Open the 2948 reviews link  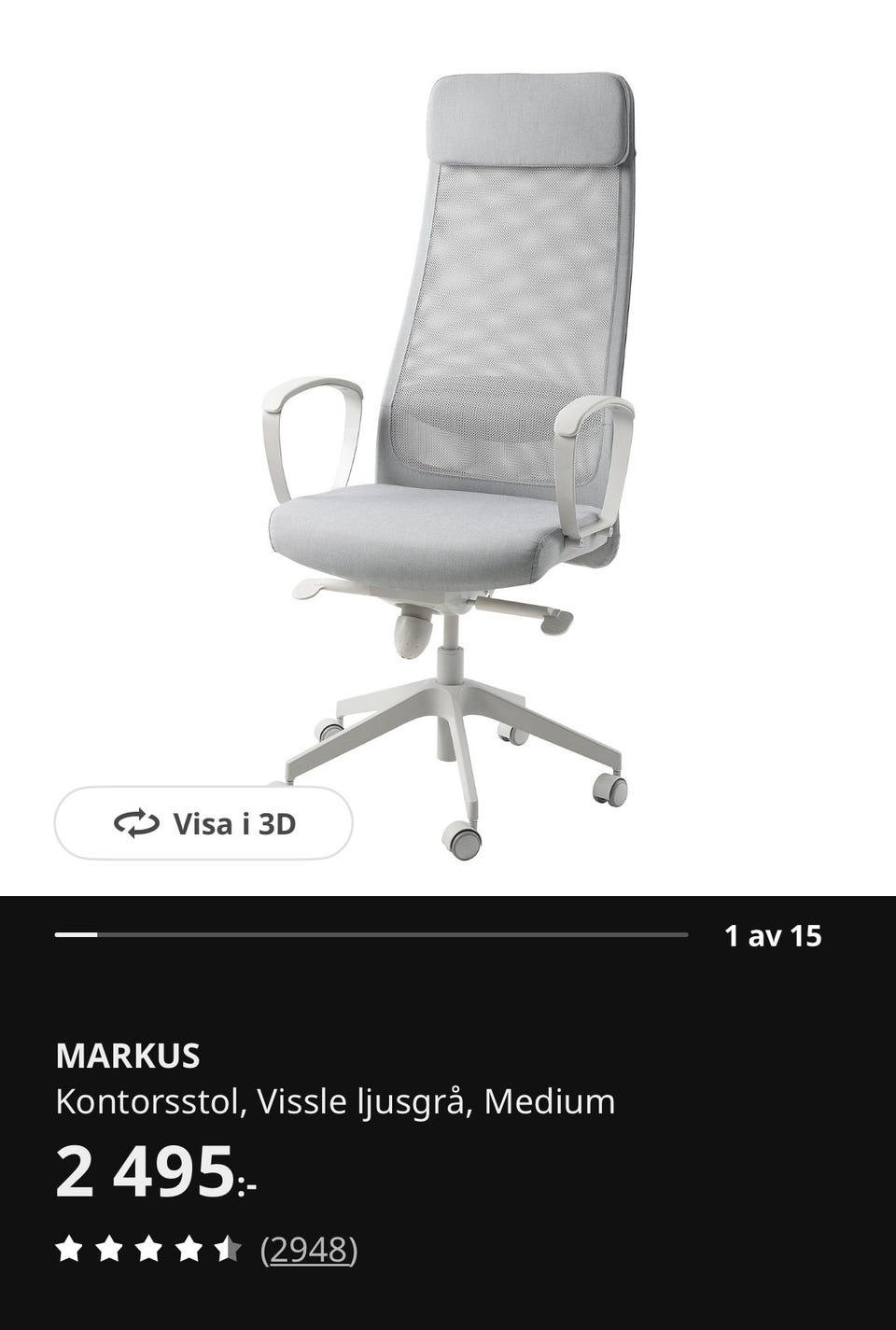[309, 1249]
